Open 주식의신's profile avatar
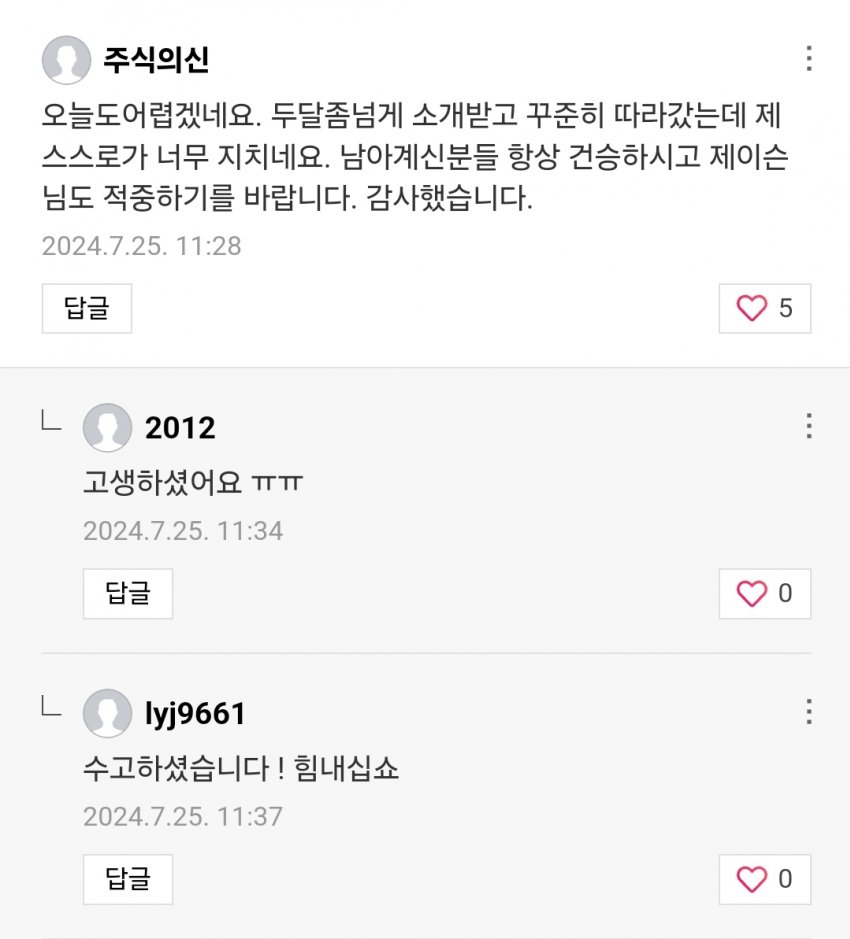This screenshot has width=850, height=939. (66, 60)
